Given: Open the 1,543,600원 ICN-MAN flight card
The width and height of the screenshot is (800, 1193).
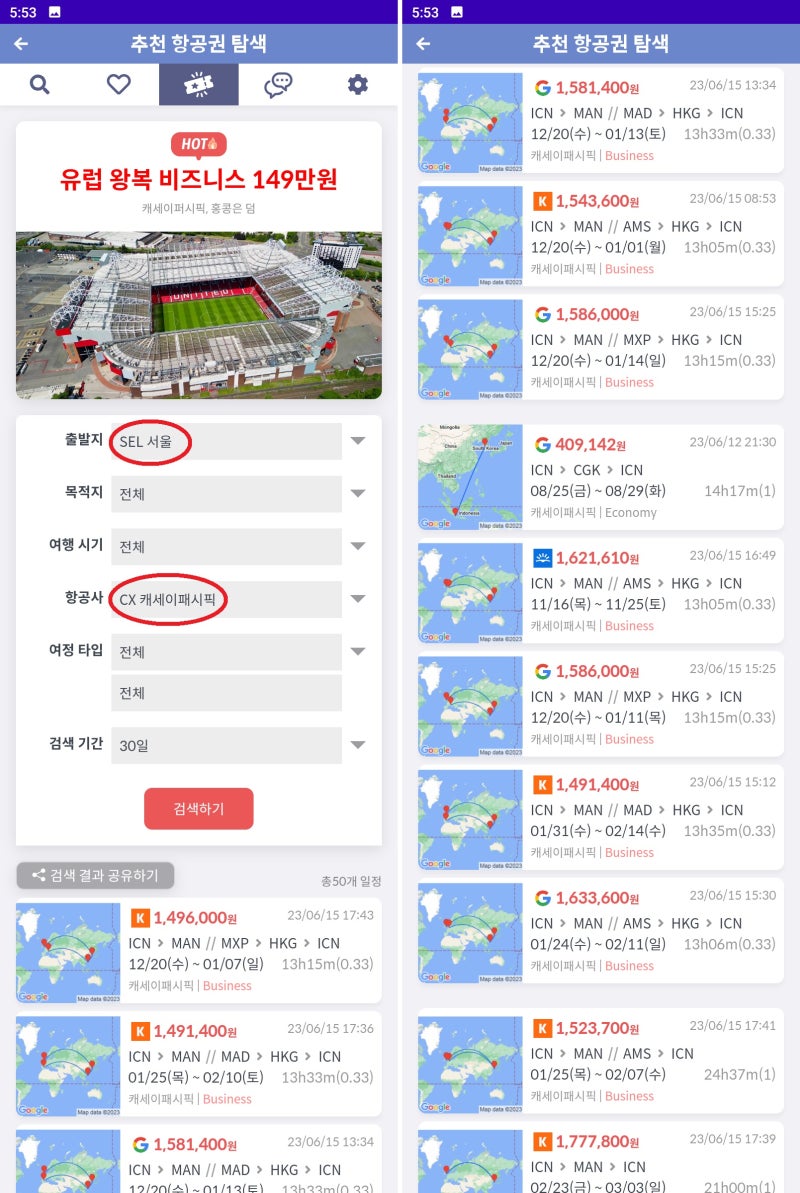Looking at the screenshot, I should tap(598, 234).
